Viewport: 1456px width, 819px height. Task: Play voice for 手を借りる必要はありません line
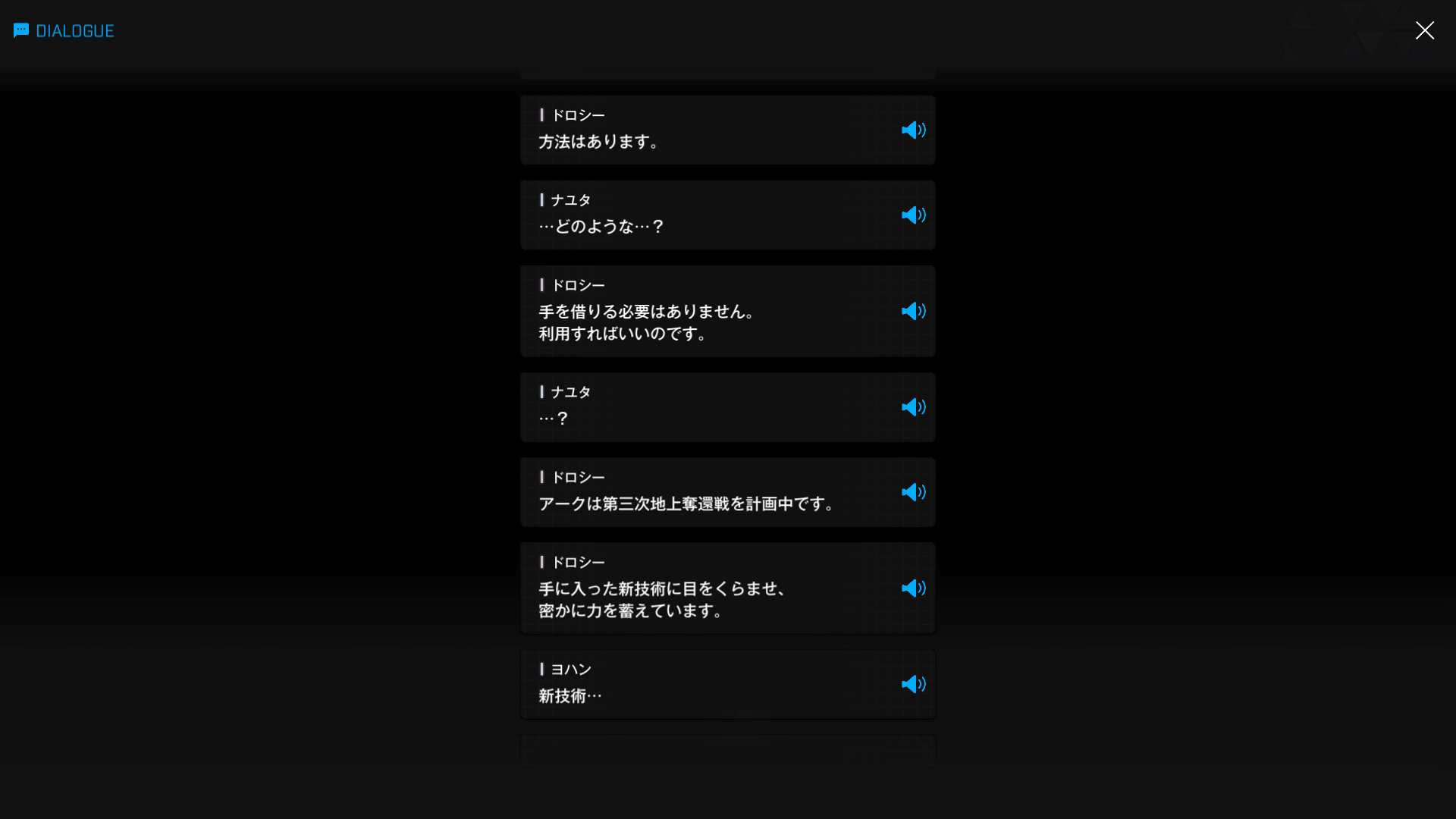[913, 312]
